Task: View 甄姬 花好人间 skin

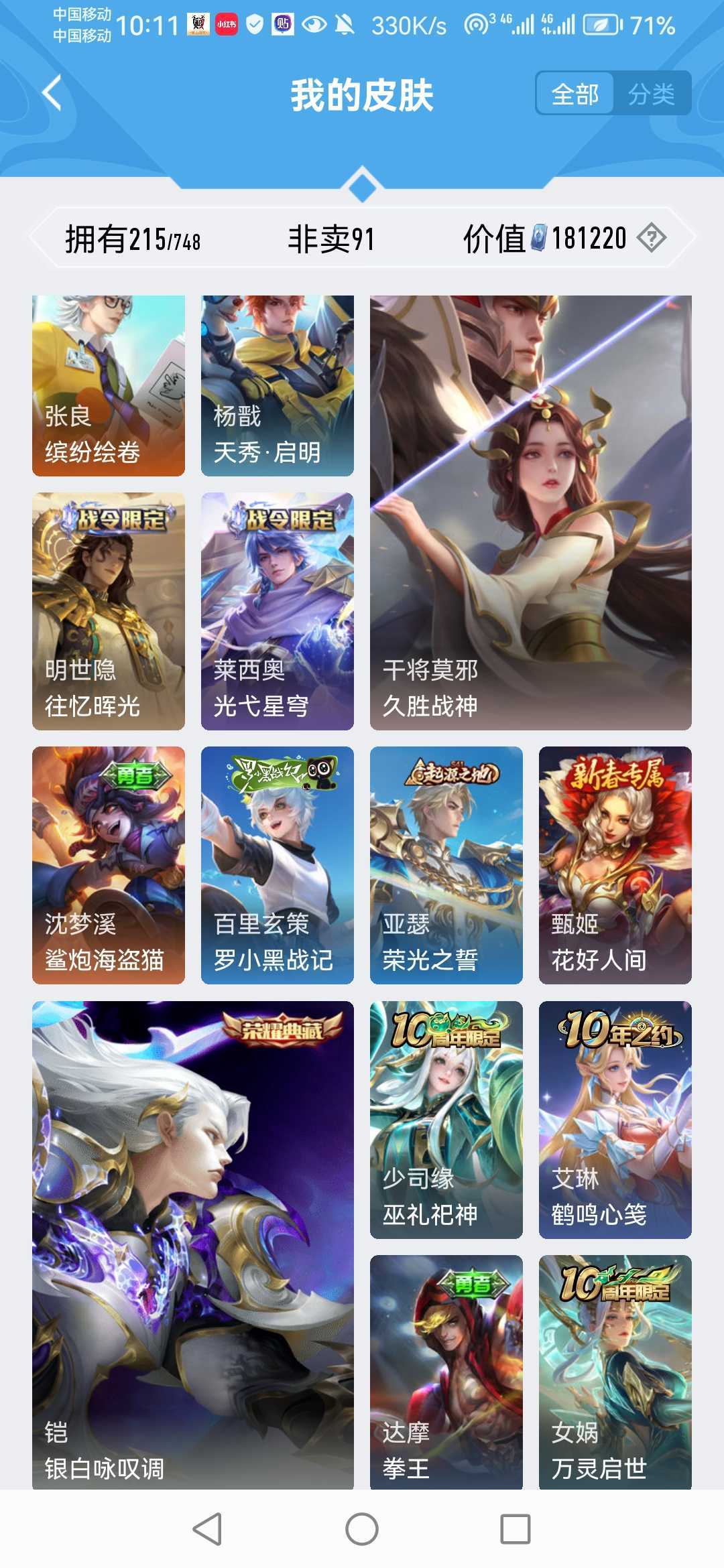Action: click(615, 865)
